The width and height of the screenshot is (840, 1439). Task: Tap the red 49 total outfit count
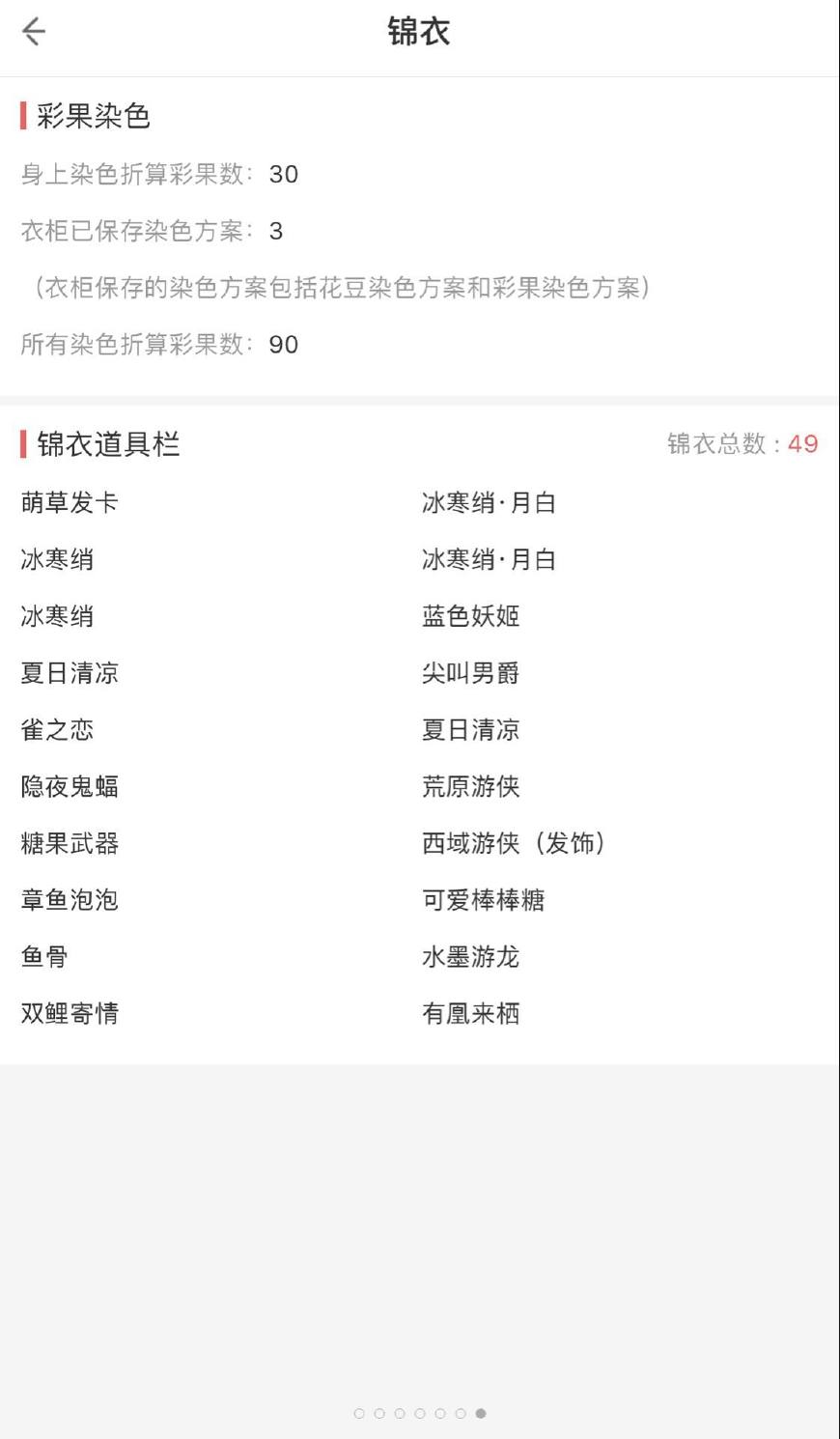(x=806, y=444)
